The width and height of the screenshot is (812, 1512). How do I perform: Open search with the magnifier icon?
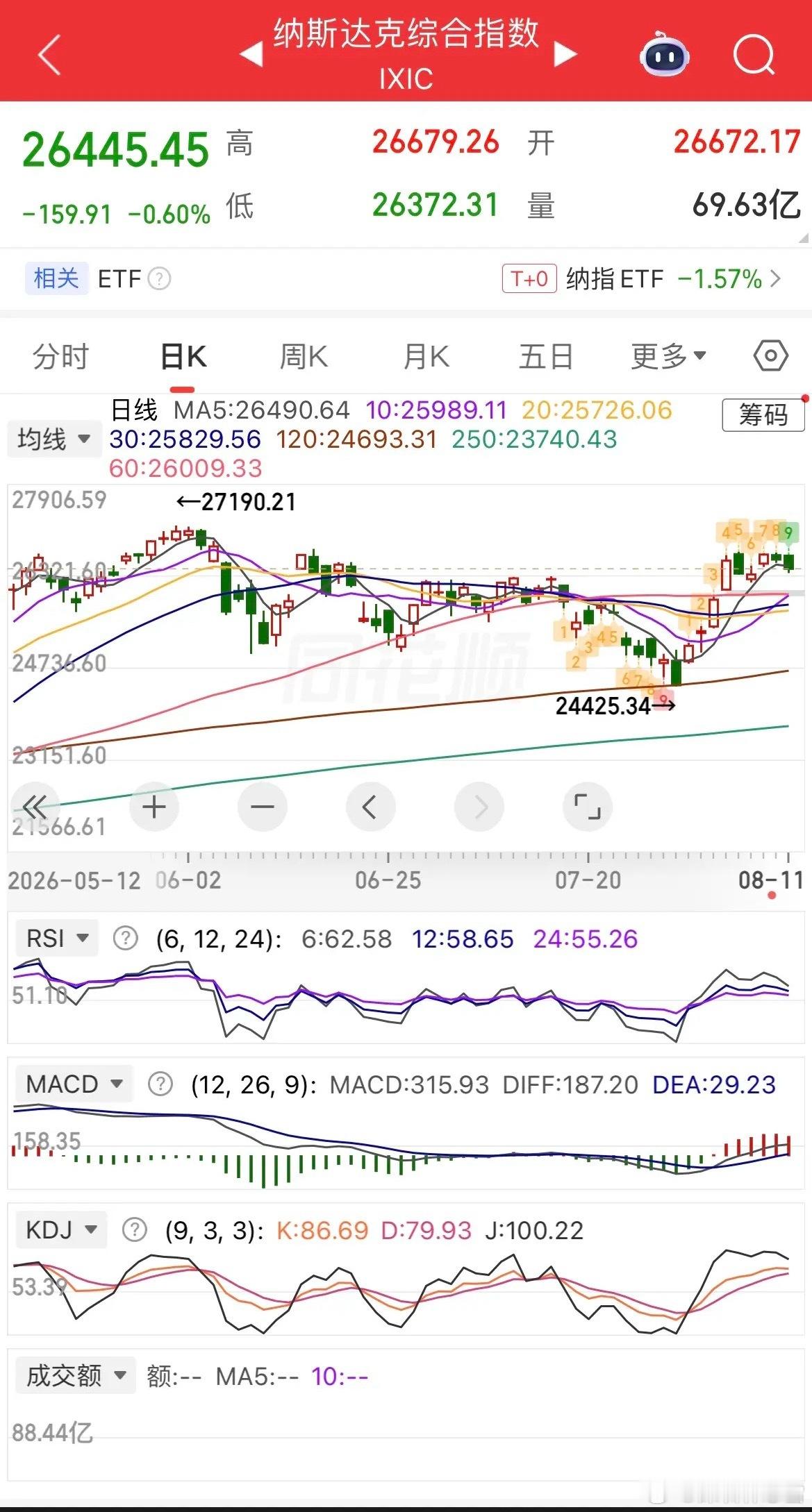[754, 54]
